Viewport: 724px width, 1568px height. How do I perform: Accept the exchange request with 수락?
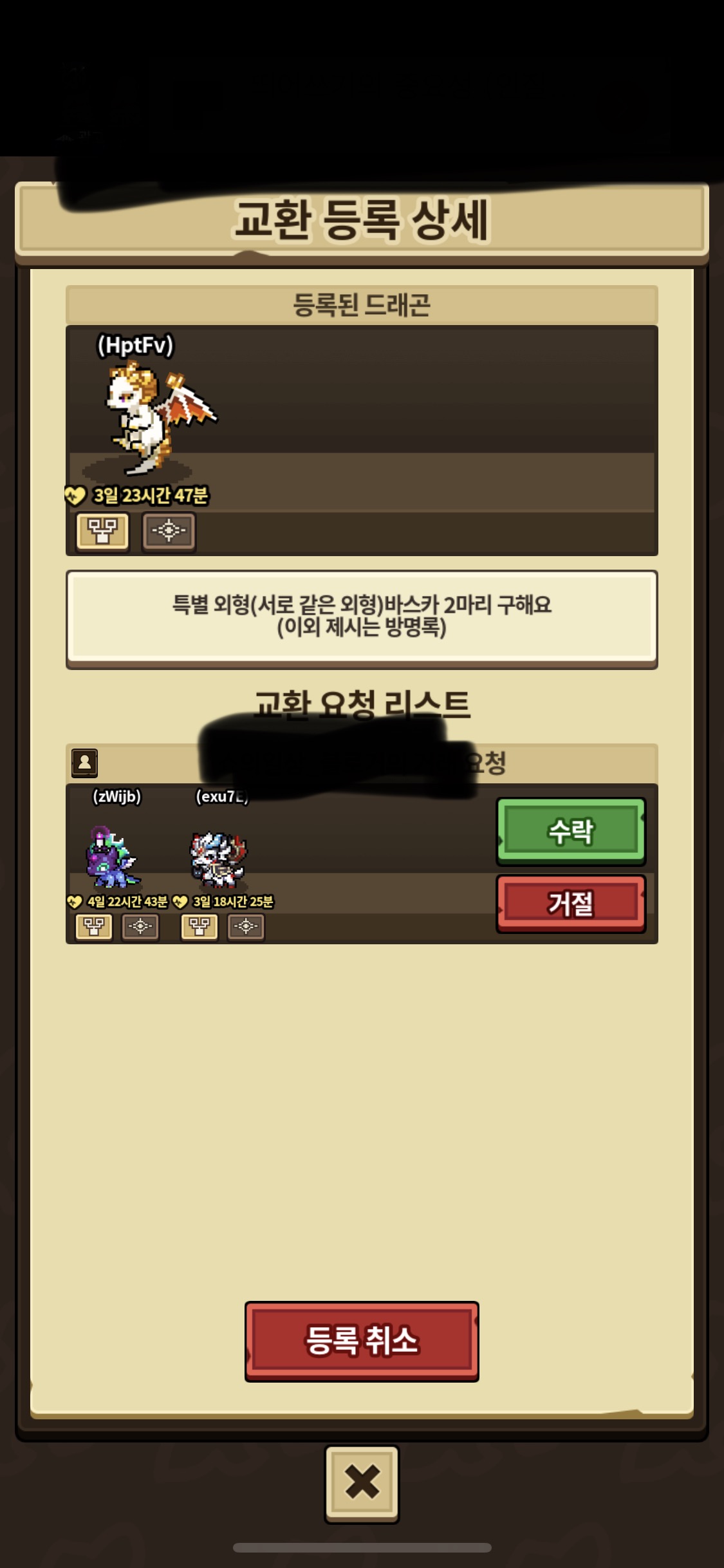tap(571, 830)
